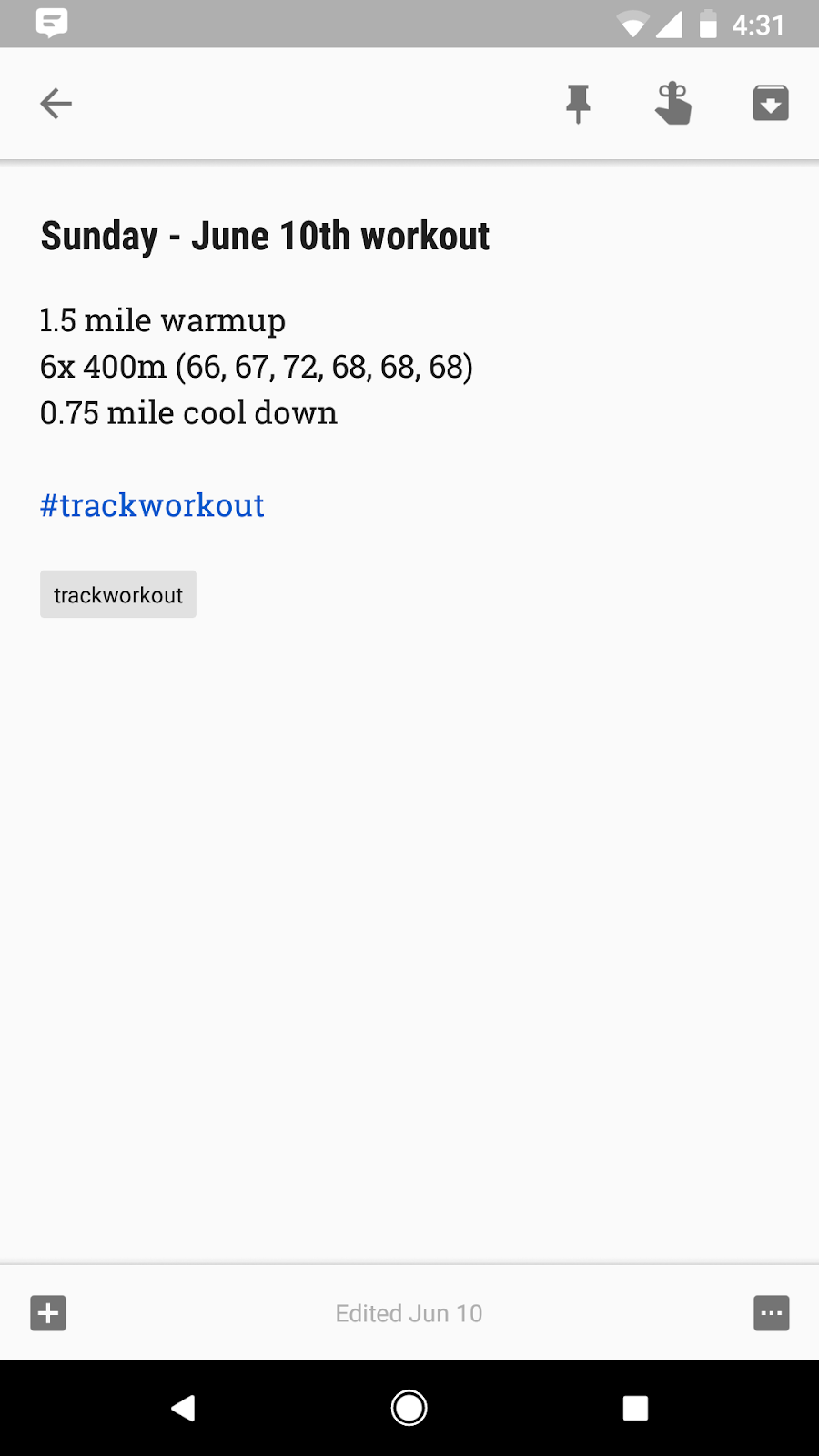Edit the note title field

265,237
